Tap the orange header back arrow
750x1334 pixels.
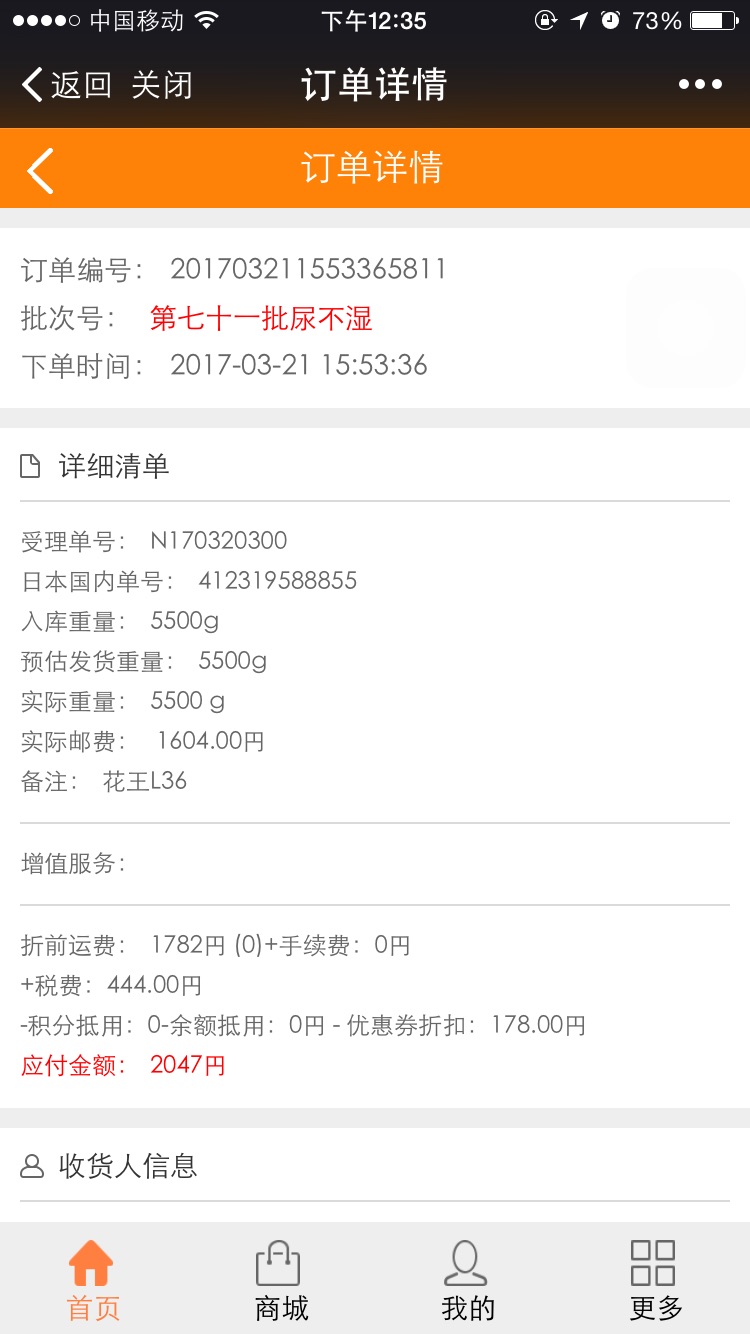point(40,169)
